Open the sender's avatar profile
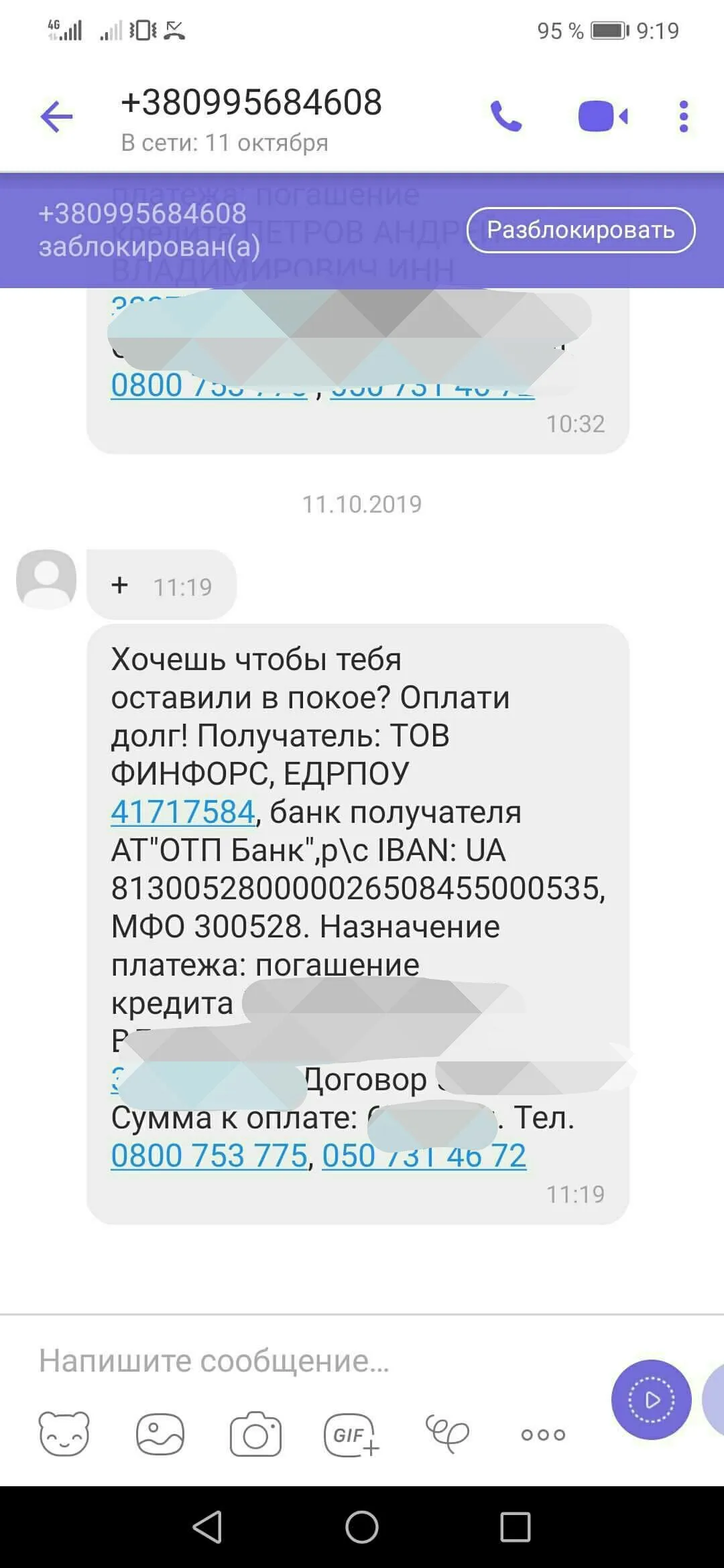The width and height of the screenshot is (724, 1568). coord(46,579)
